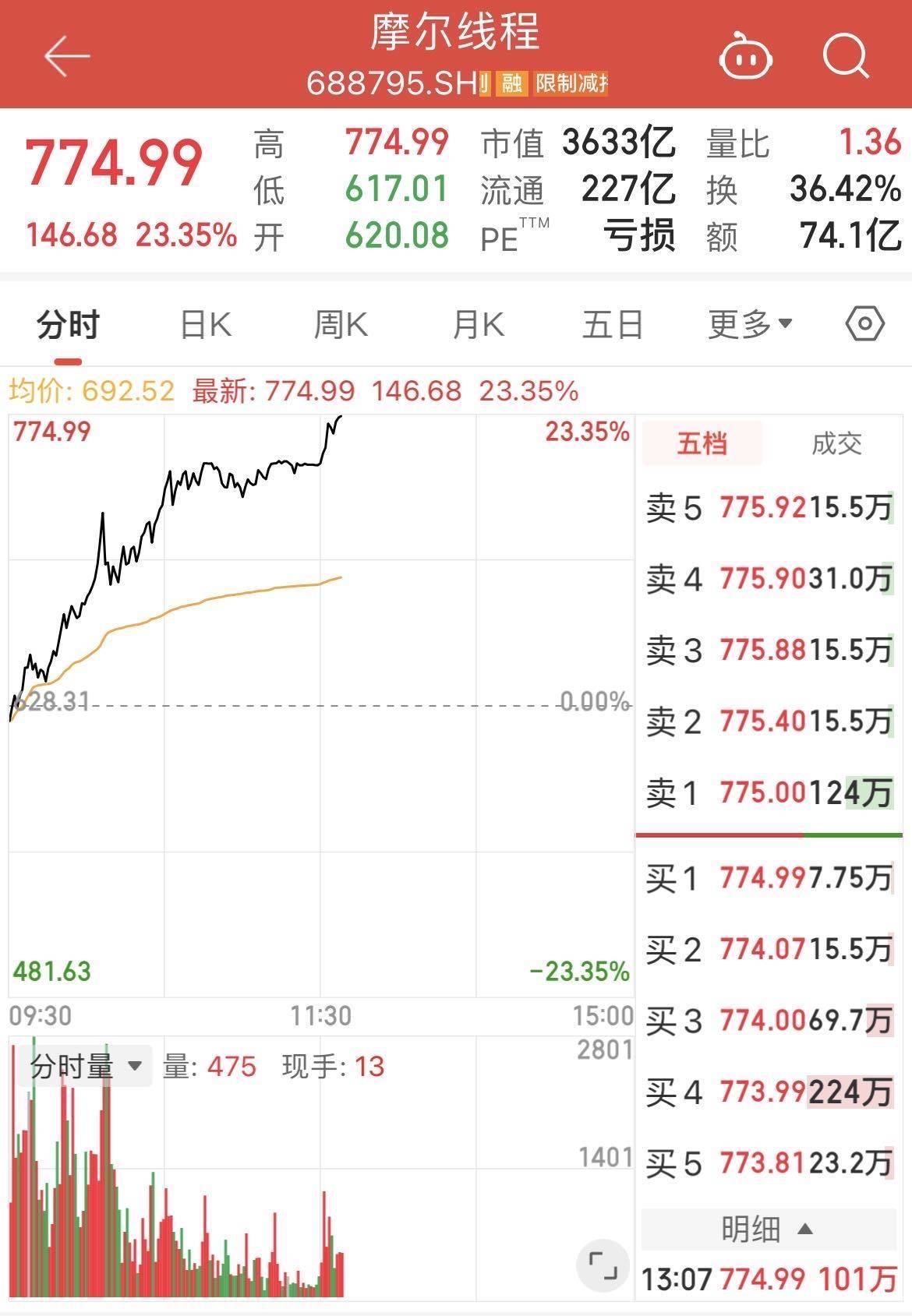Switch to the 月K chart tab

pyautogui.click(x=478, y=324)
